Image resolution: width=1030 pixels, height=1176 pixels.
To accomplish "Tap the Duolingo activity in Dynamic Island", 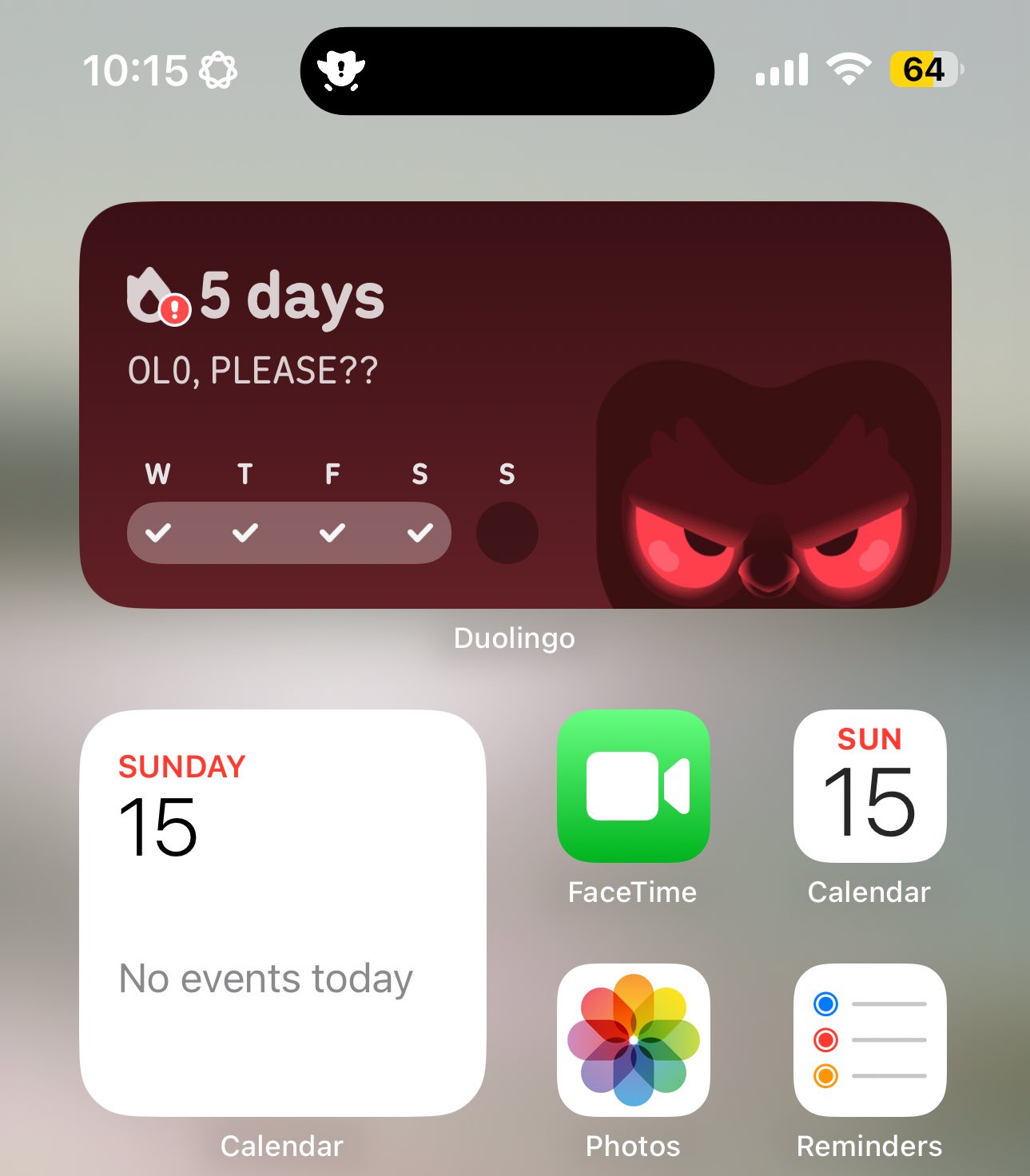I will click(507, 71).
